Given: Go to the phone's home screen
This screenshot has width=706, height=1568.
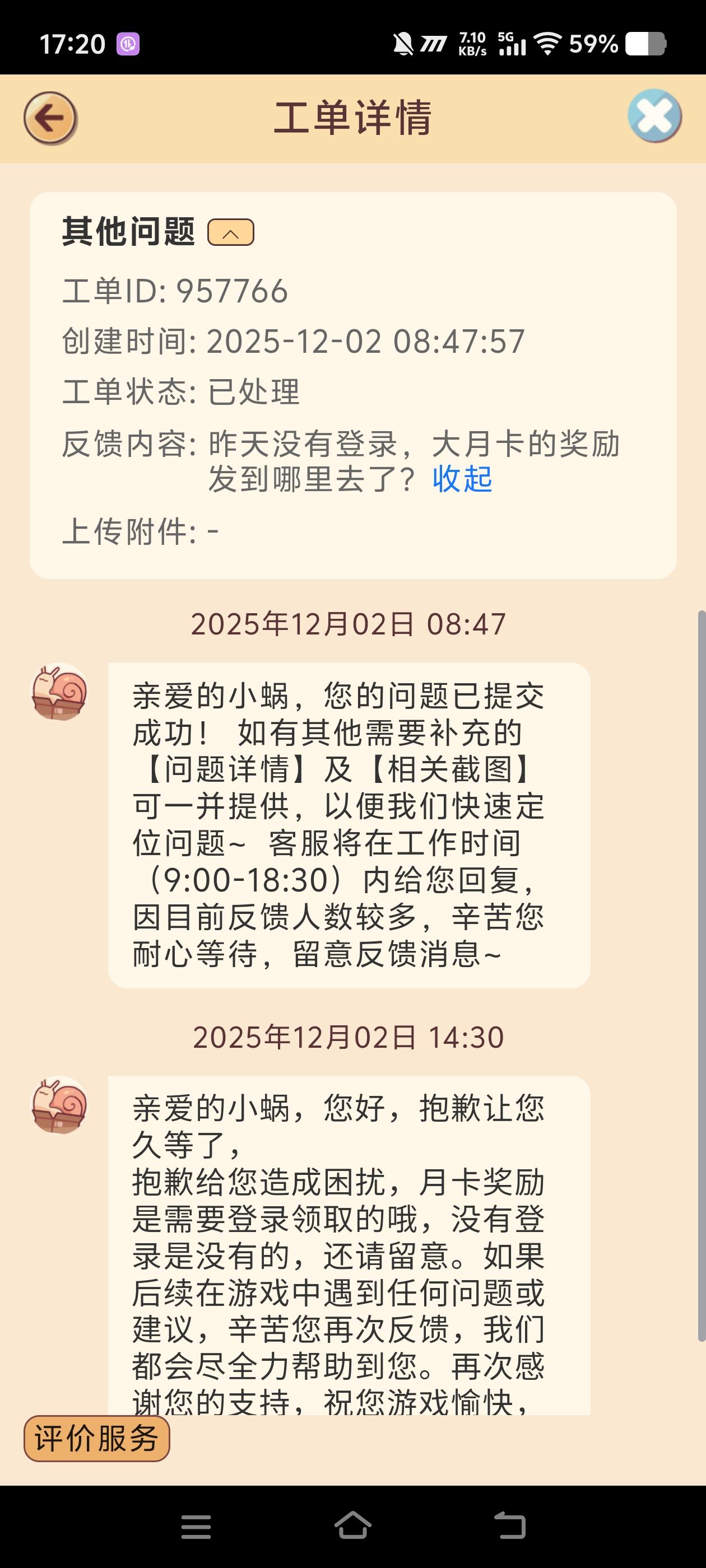Looking at the screenshot, I should [352, 1525].
